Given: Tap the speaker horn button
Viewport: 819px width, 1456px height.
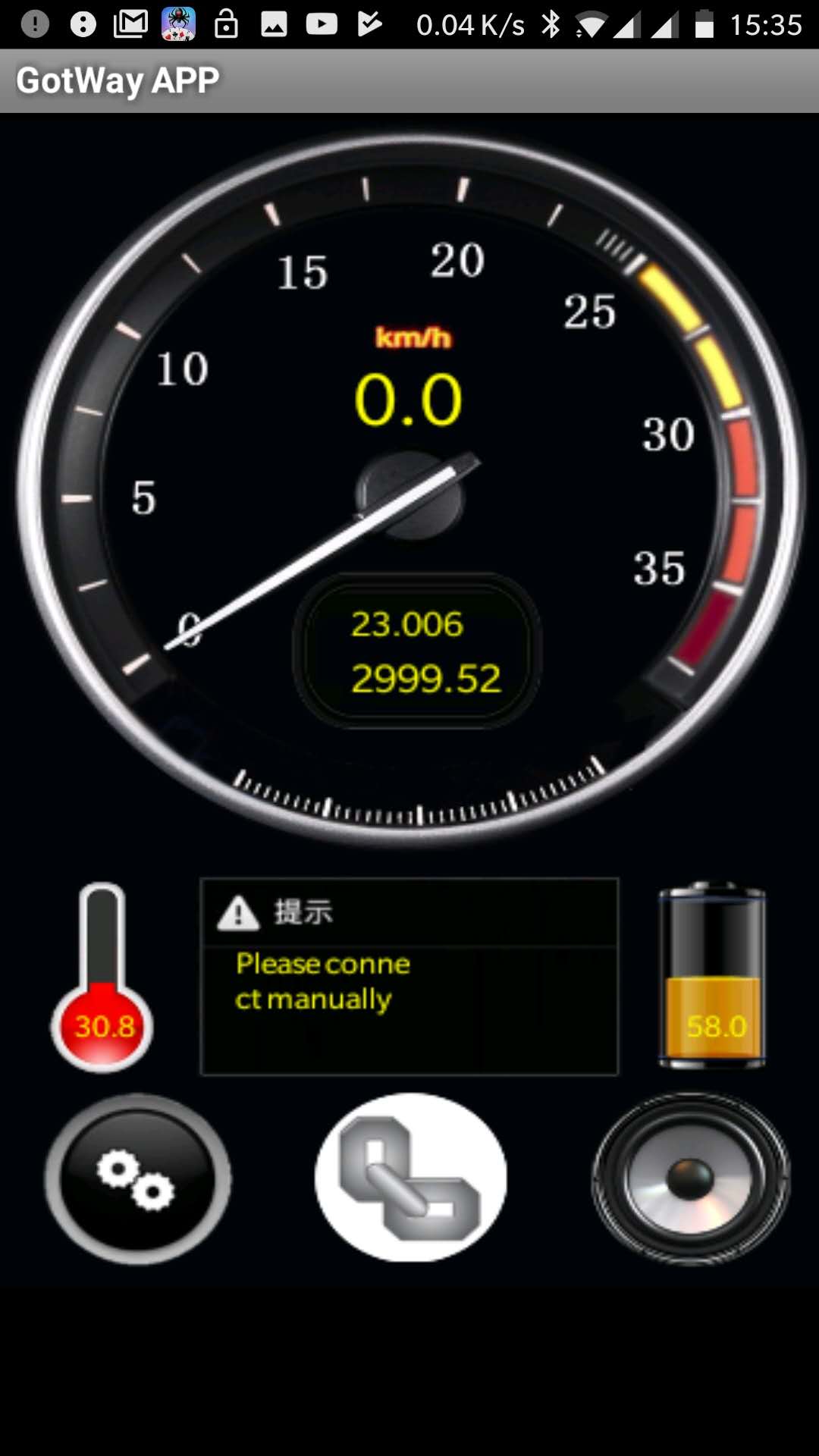Looking at the screenshot, I should (x=691, y=1178).
